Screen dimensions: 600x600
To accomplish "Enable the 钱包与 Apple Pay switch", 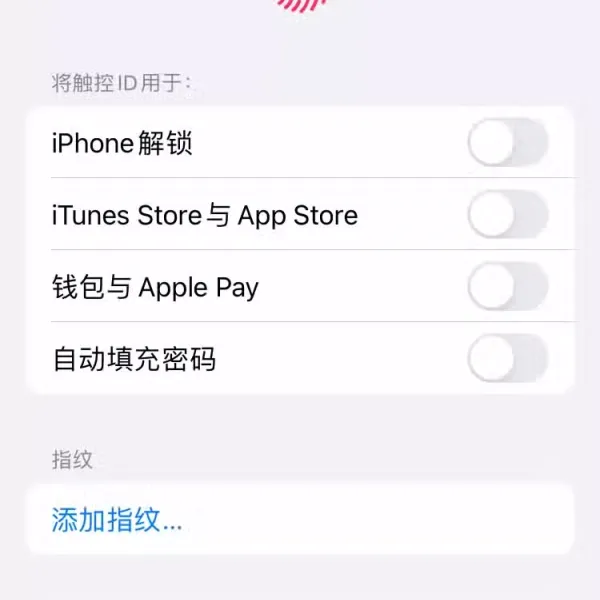I will tap(507, 288).
